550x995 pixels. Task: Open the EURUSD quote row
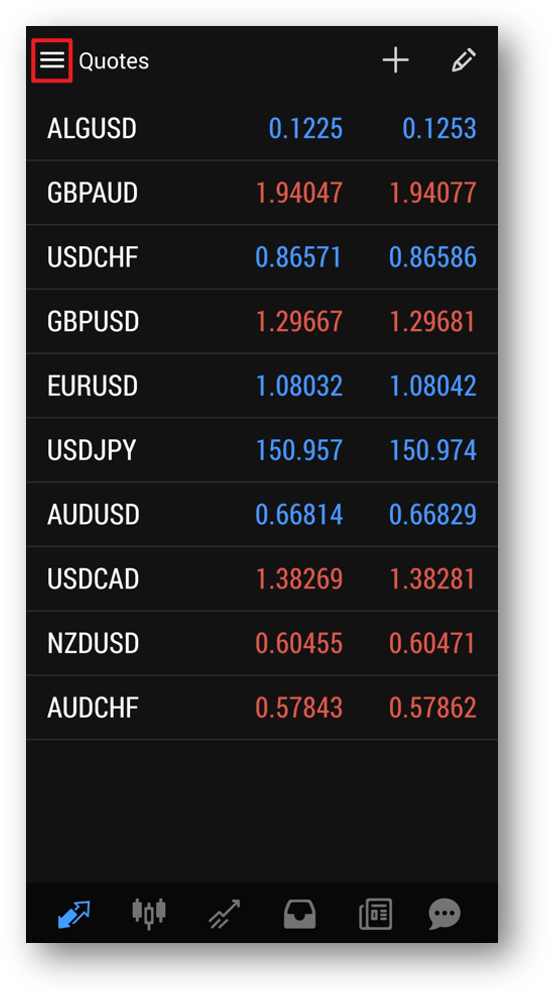point(261,386)
